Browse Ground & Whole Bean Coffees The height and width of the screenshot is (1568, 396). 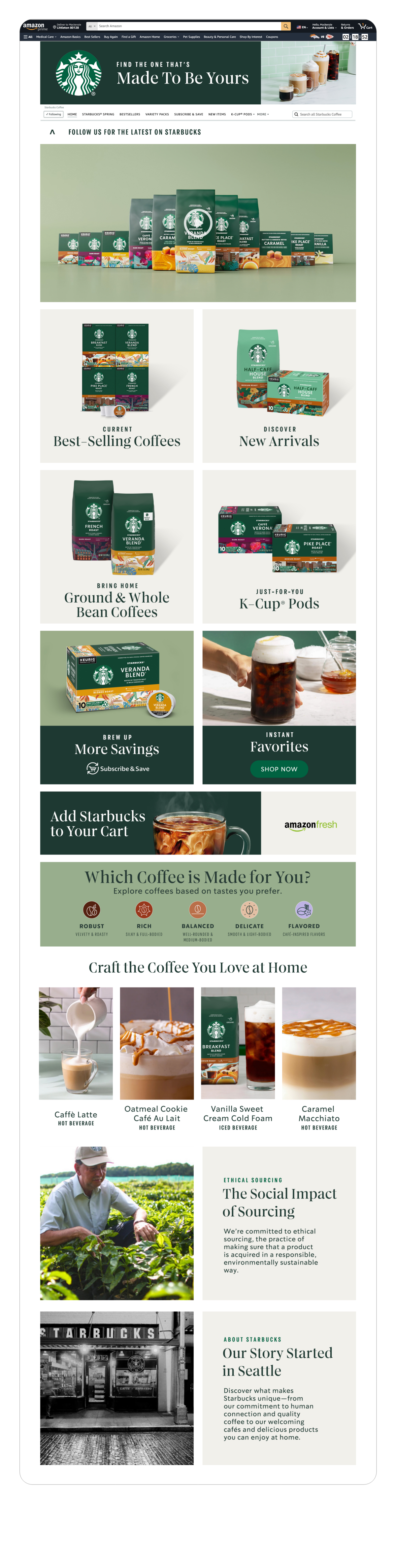coord(117,546)
